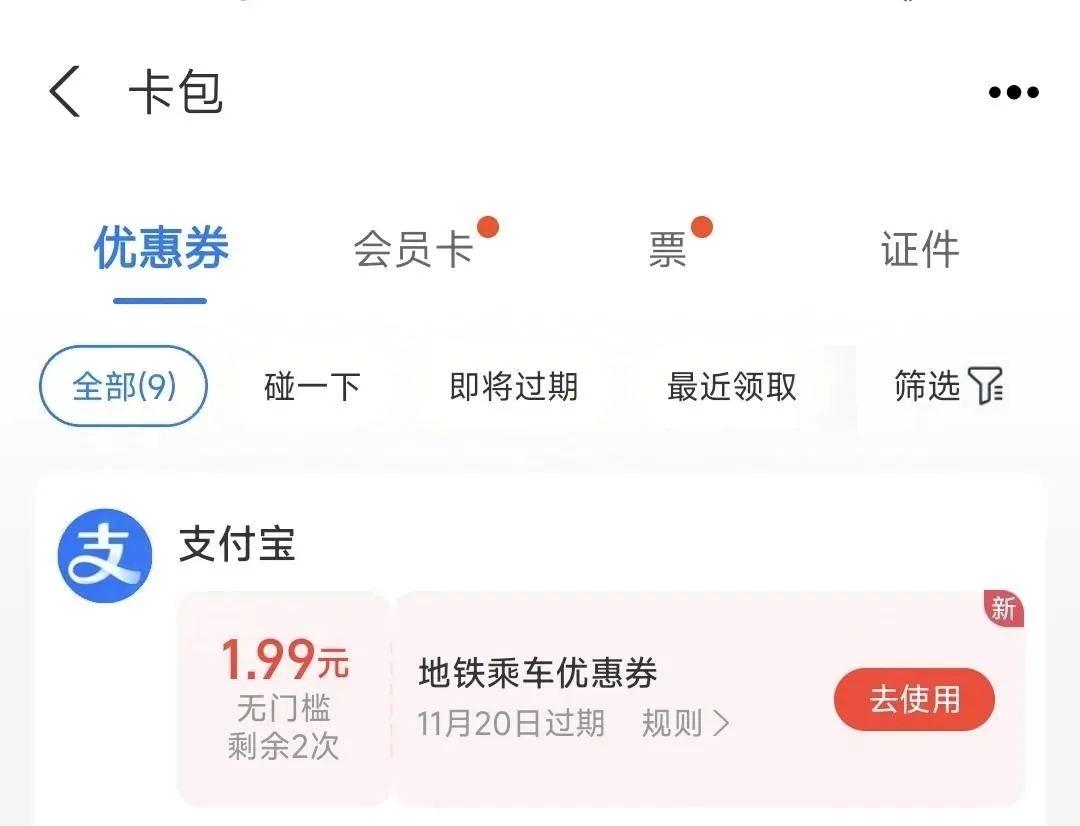Viewport: 1080px width, 826px height.
Task: View 规则 of the subway coupon
Action: pyautogui.click(x=685, y=723)
